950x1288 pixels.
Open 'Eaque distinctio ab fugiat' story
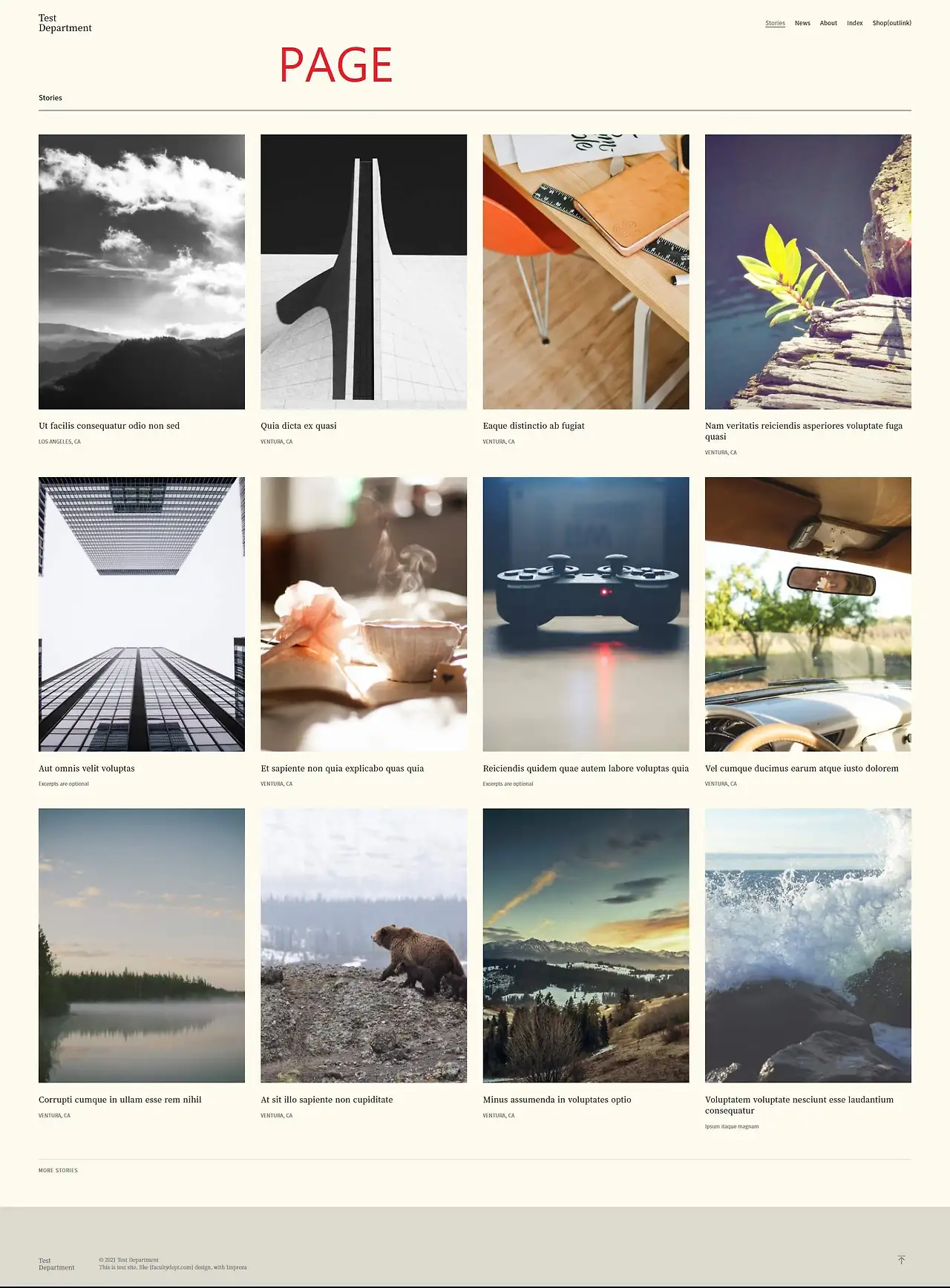[x=534, y=426]
